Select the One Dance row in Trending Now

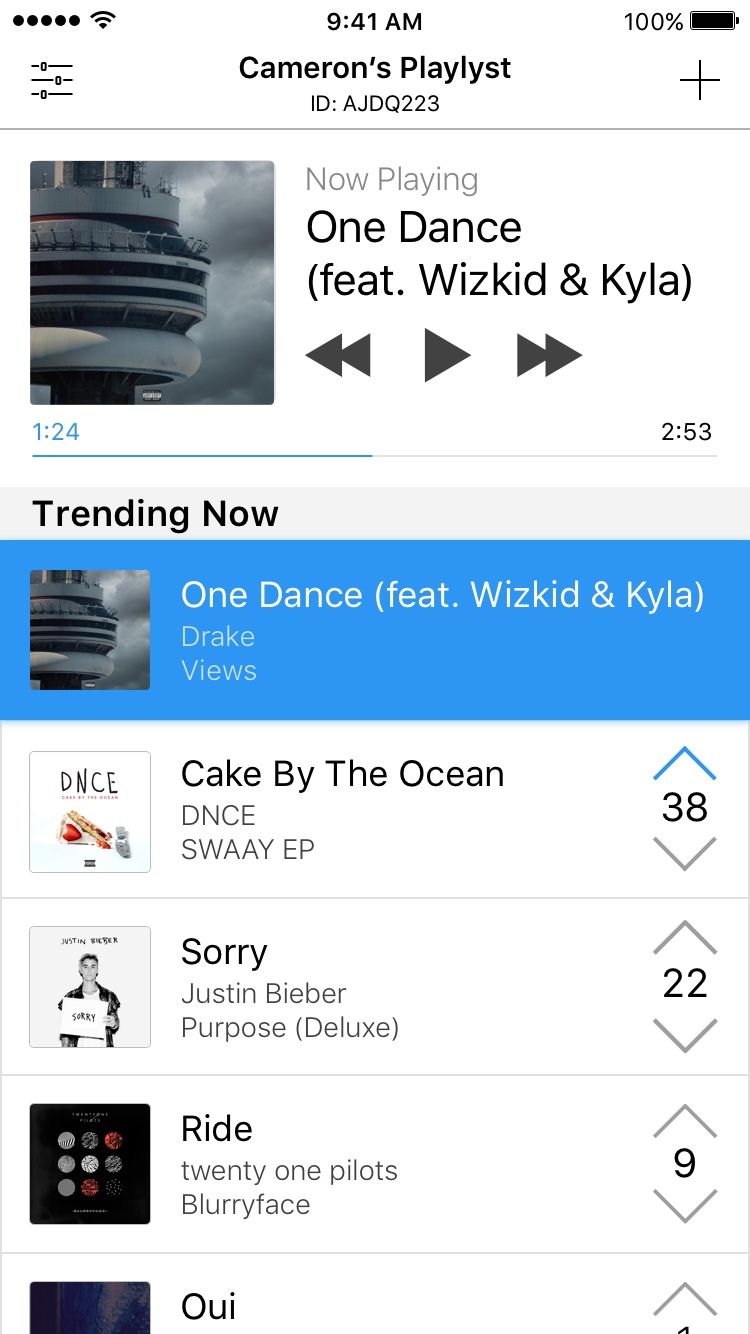pyautogui.click(x=375, y=630)
